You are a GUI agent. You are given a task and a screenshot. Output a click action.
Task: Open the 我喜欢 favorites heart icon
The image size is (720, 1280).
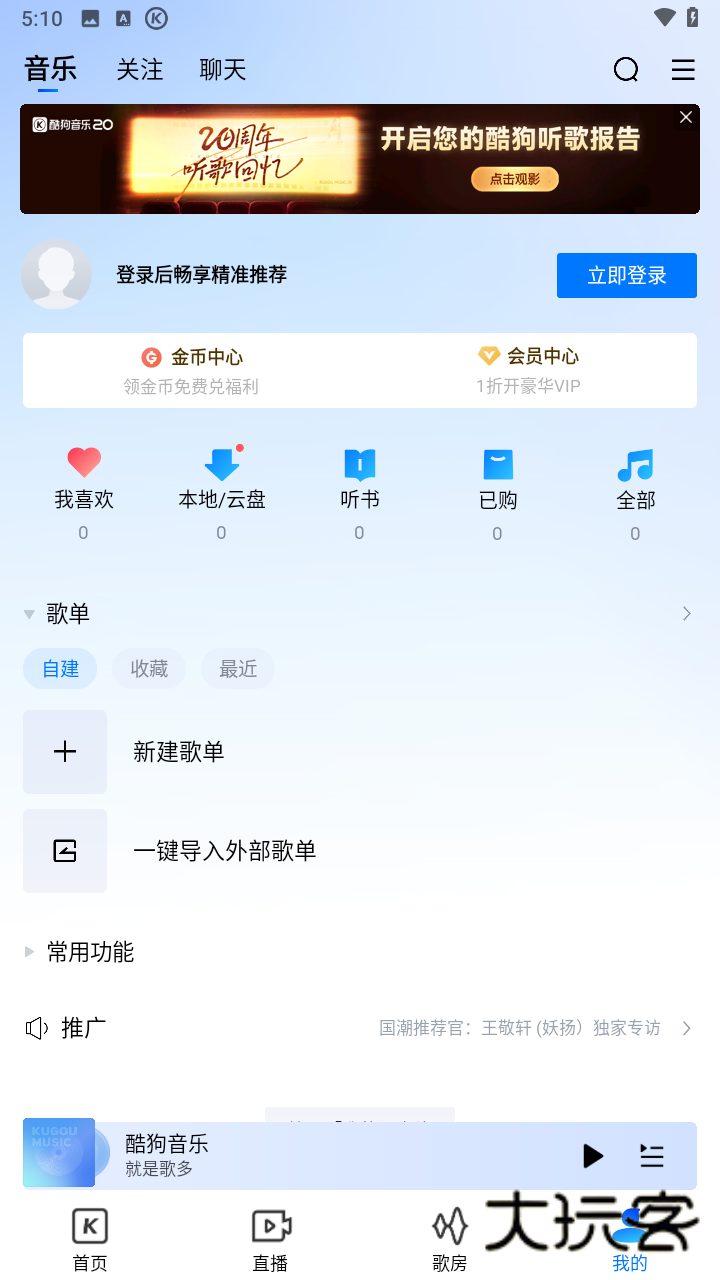pyautogui.click(x=83, y=462)
